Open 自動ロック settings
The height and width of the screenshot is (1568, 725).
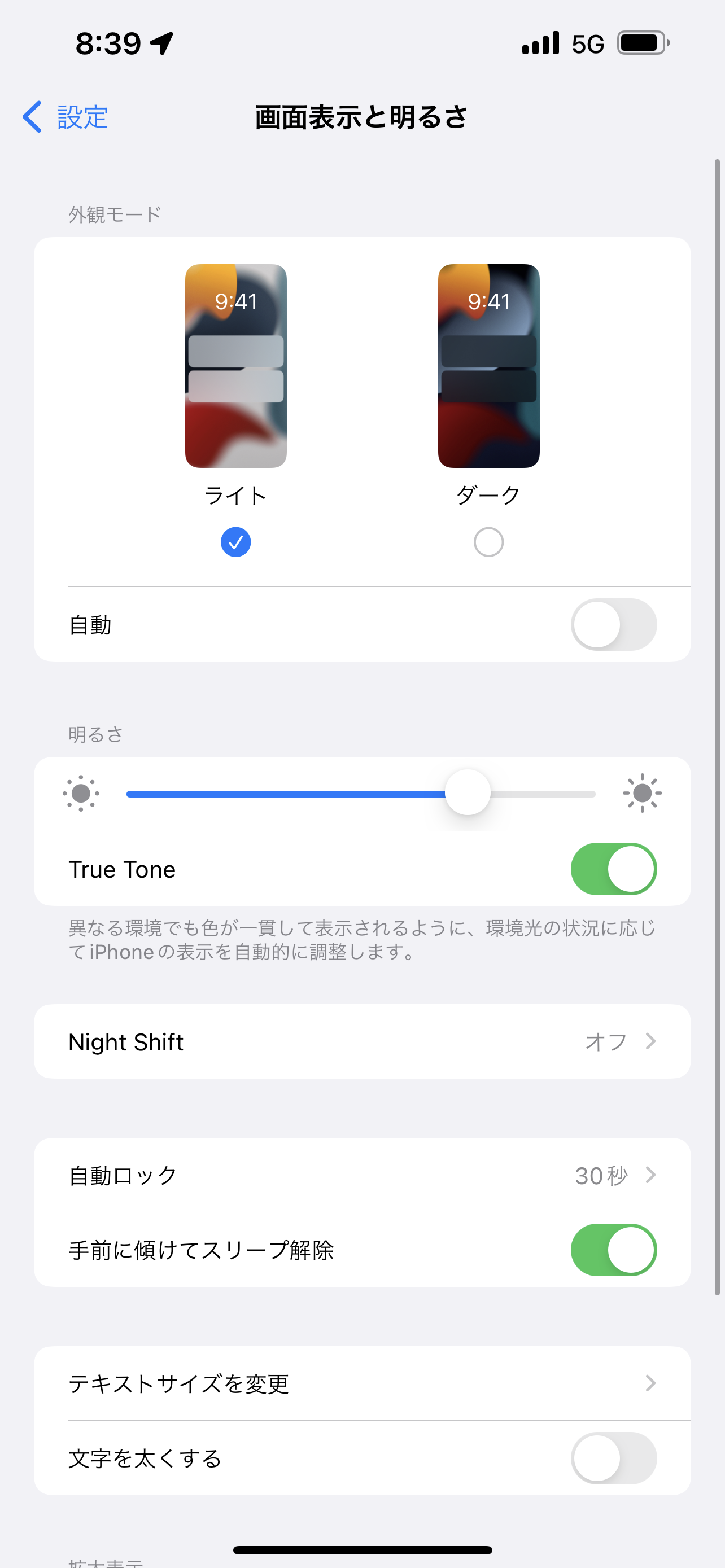pos(361,1175)
